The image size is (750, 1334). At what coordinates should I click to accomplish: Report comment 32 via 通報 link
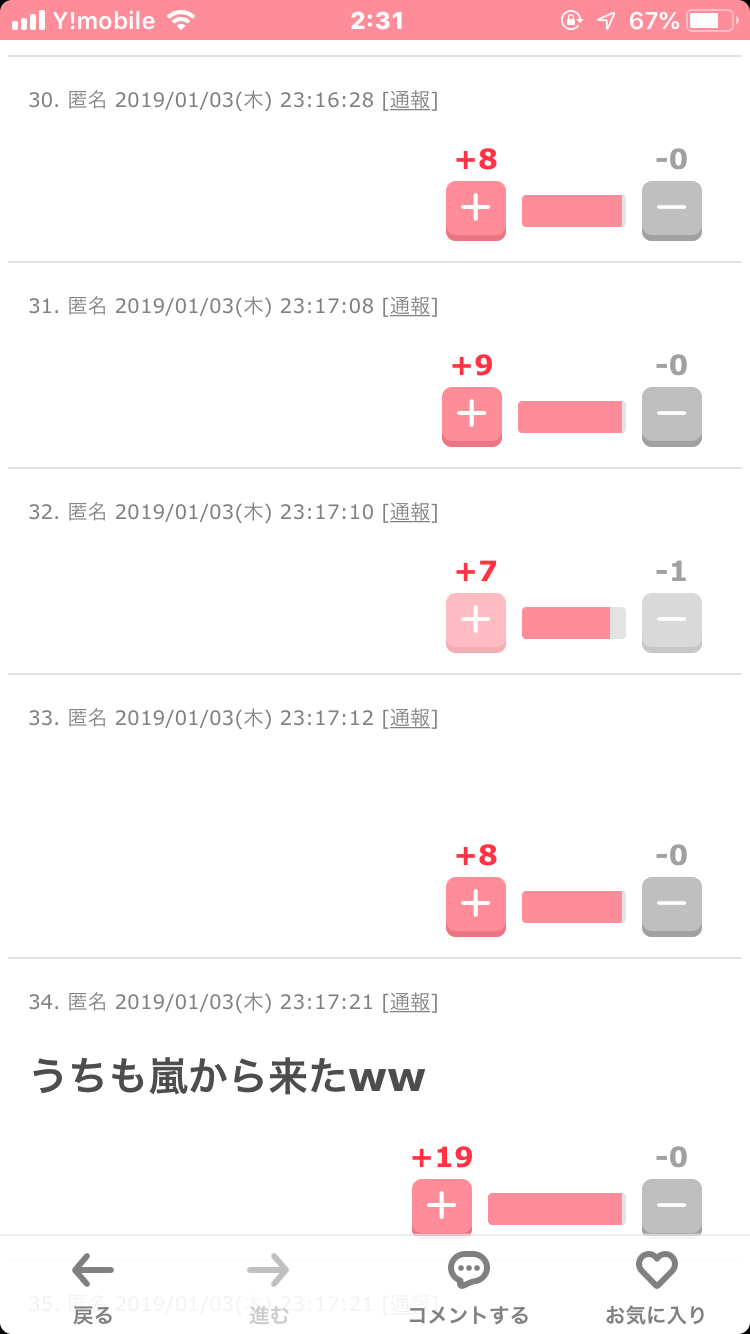click(x=410, y=512)
